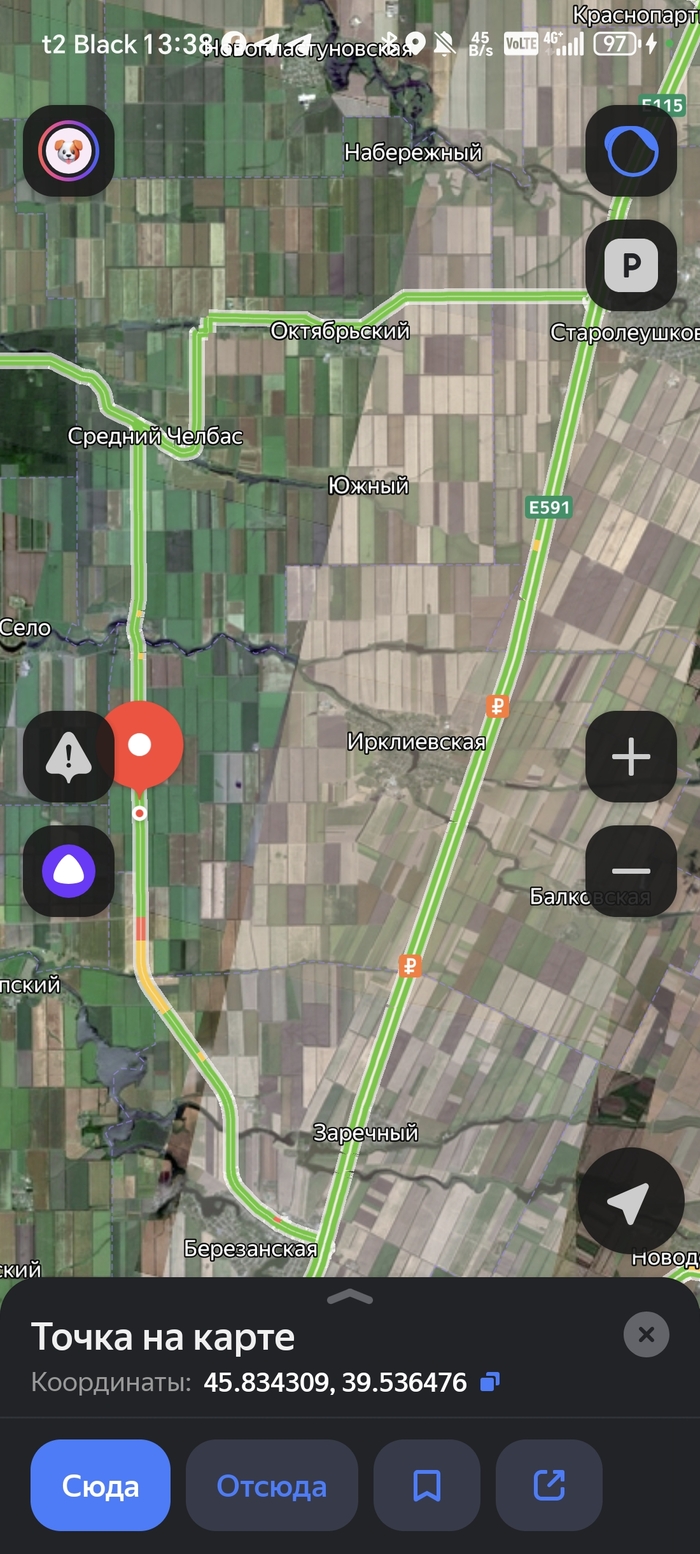The width and height of the screenshot is (700, 1554).
Task: Build route with the Сюда button
Action: [100, 1486]
